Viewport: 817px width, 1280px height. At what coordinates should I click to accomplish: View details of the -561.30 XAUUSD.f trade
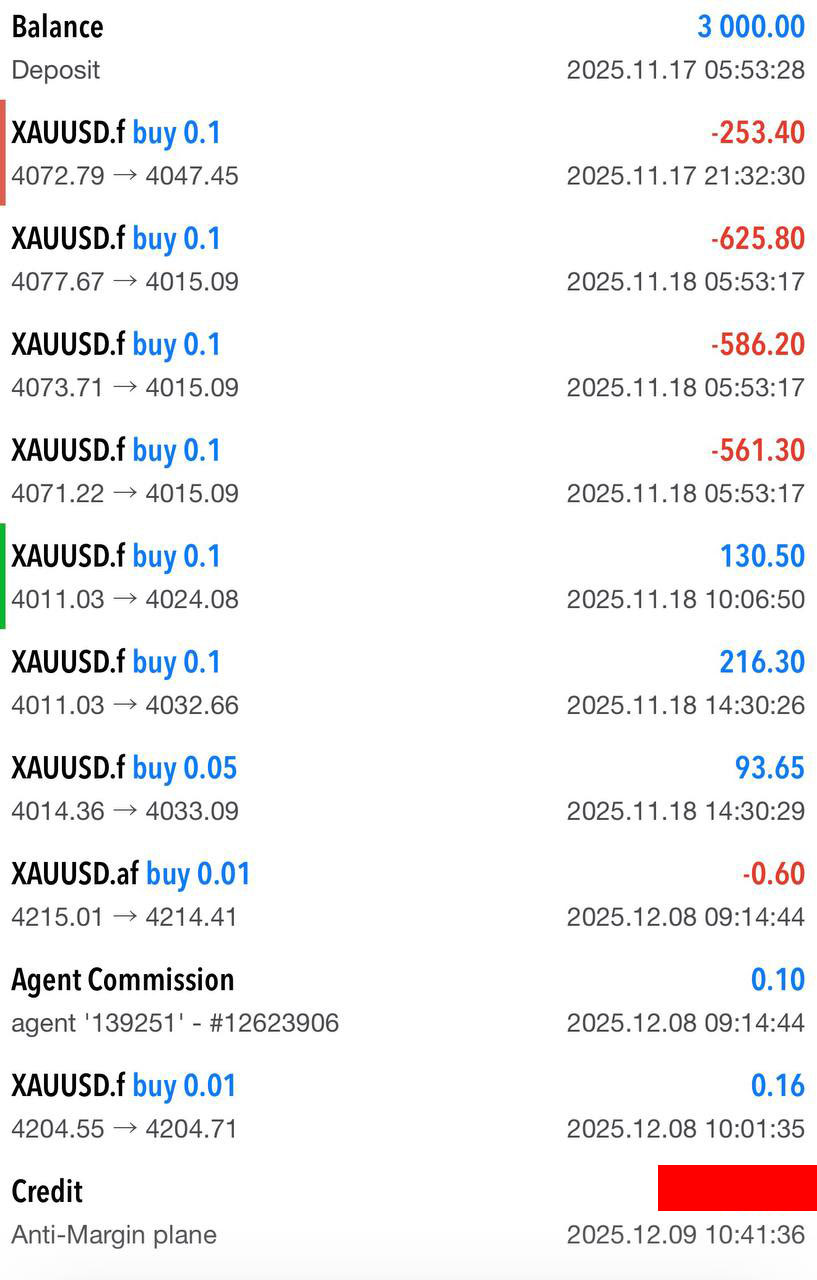(408, 472)
